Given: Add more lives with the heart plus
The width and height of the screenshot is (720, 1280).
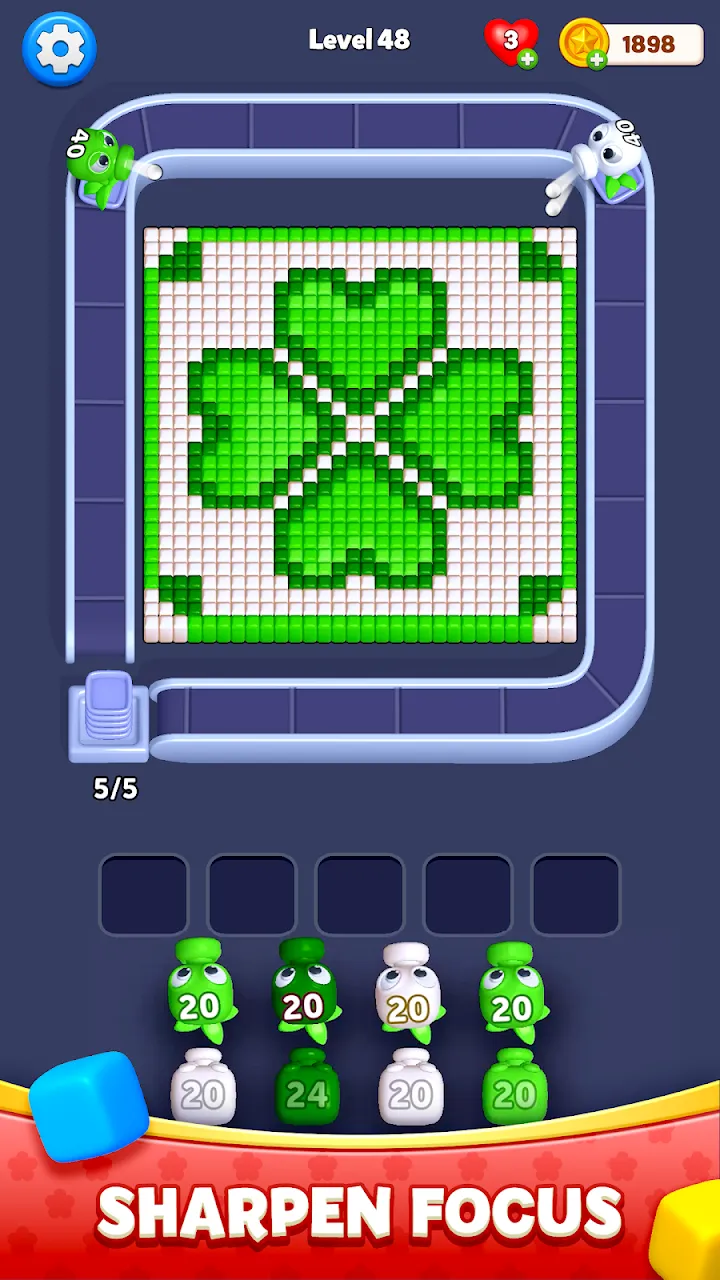Looking at the screenshot, I should [527, 59].
